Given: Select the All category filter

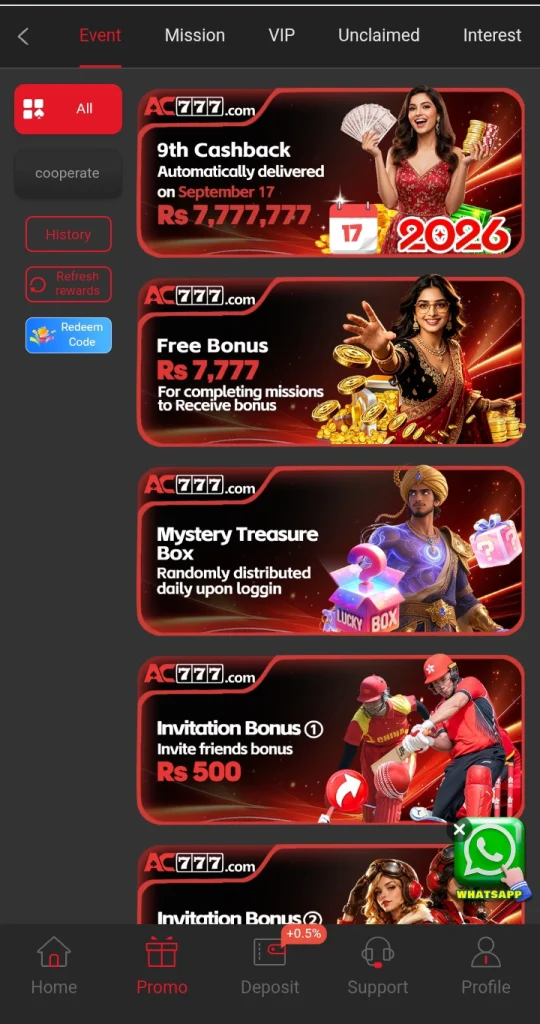Looking at the screenshot, I should (68, 109).
